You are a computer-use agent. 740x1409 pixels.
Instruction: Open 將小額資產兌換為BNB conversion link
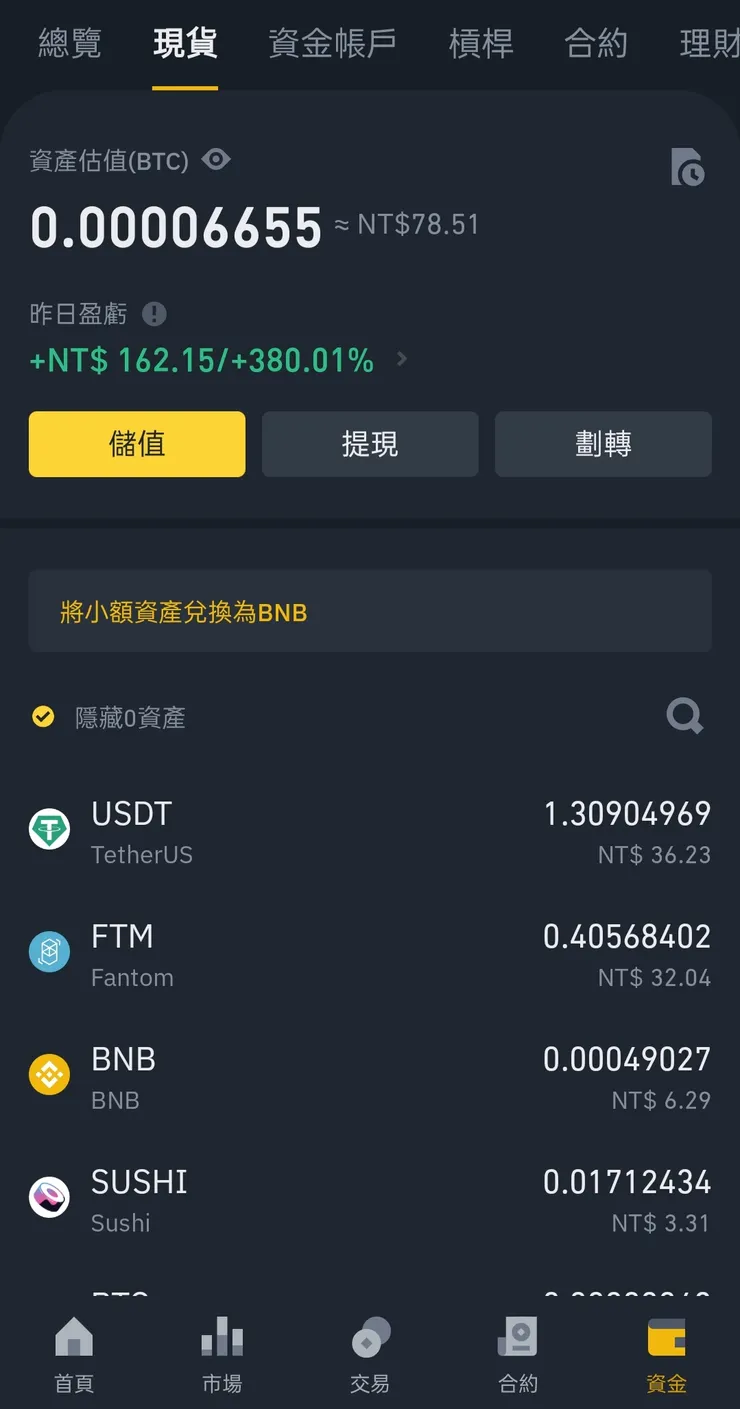click(x=370, y=611)
